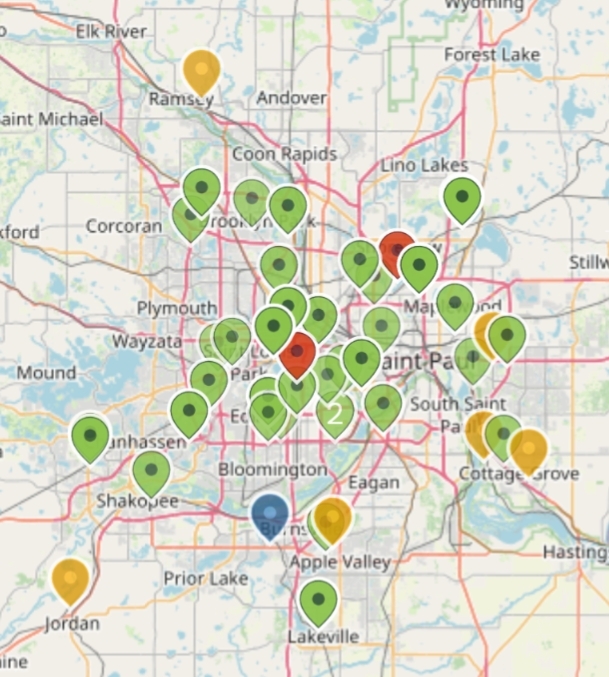Open the yellow pin above Apple Valley

pos(334,517)
